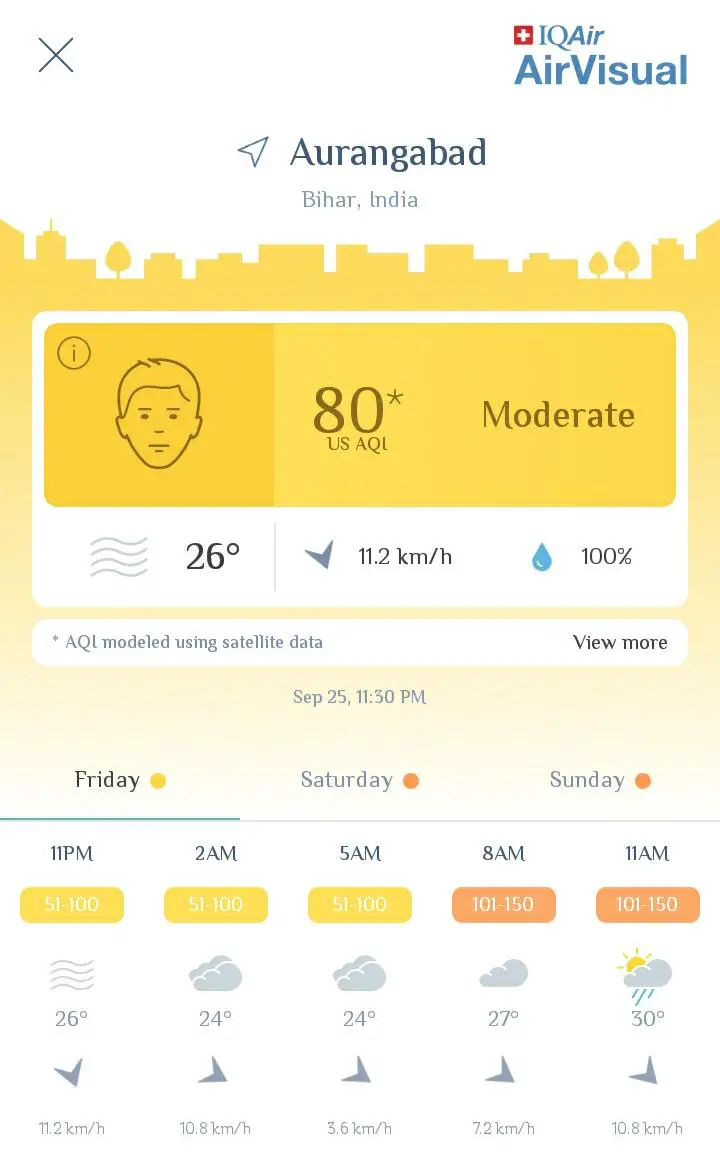Image resolution: width=720 pixels, height=1168 pixels.
Task: Open the AQI info icon
Action: click(74, 353)
